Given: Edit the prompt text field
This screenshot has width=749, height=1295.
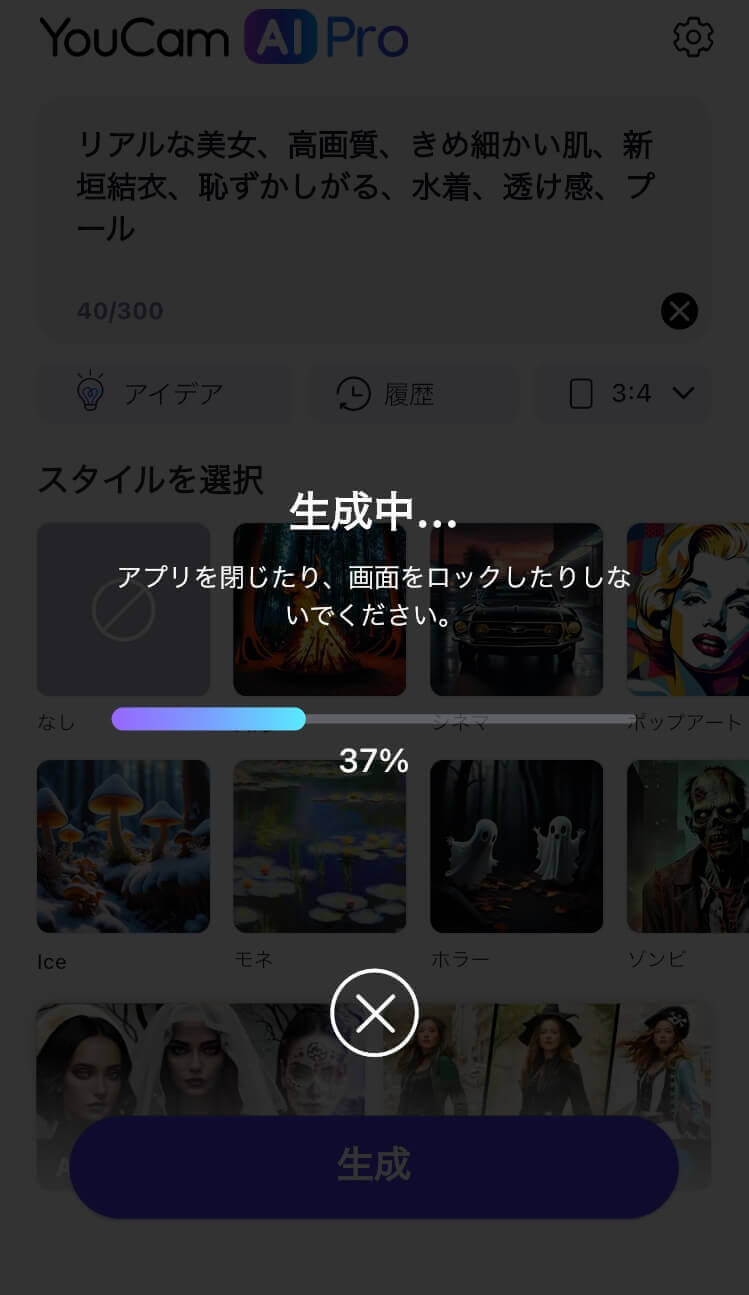Looking at the screenshot, I should 370,190.
